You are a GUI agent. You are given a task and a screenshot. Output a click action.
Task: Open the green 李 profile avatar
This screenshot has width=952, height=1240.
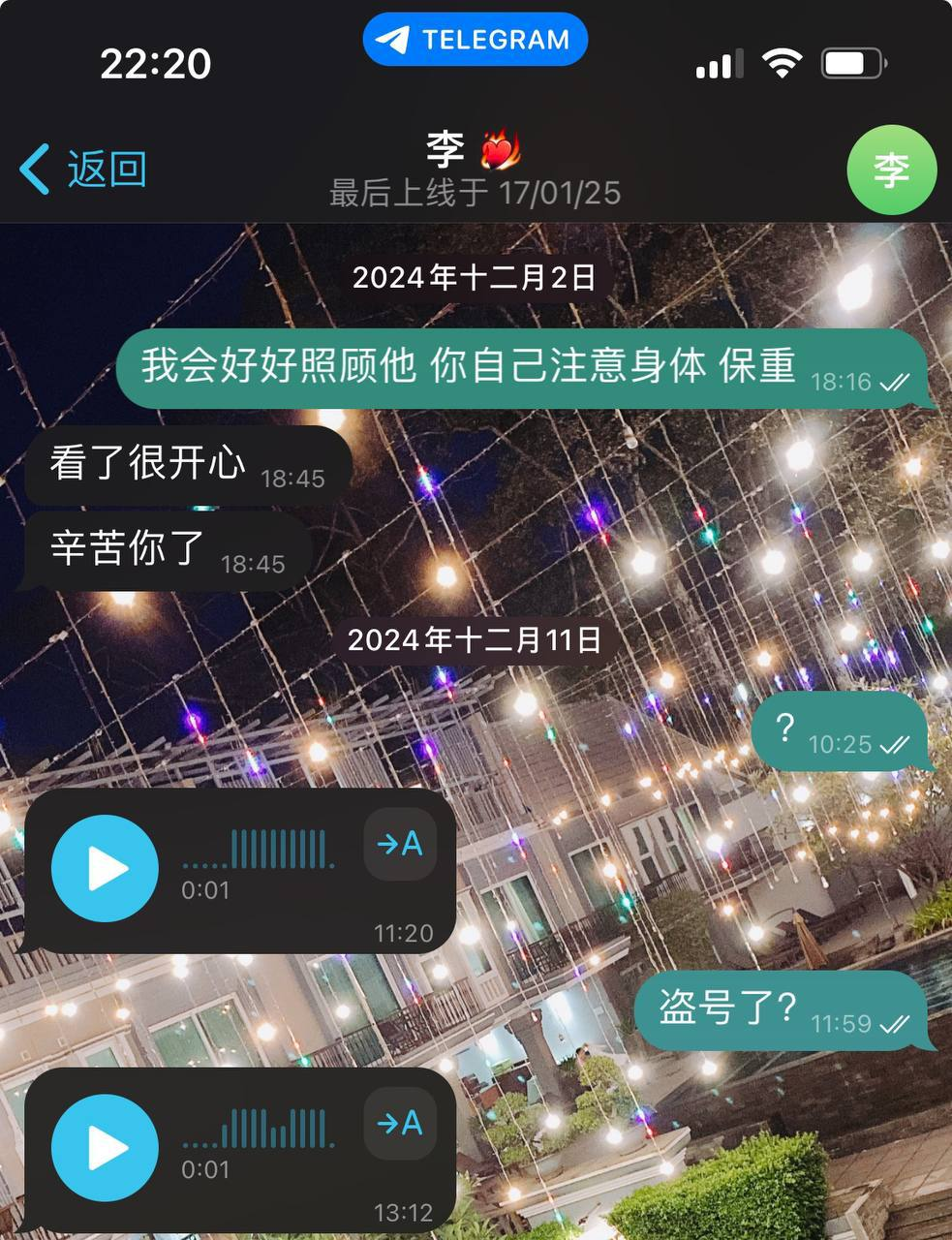(891, 170)
